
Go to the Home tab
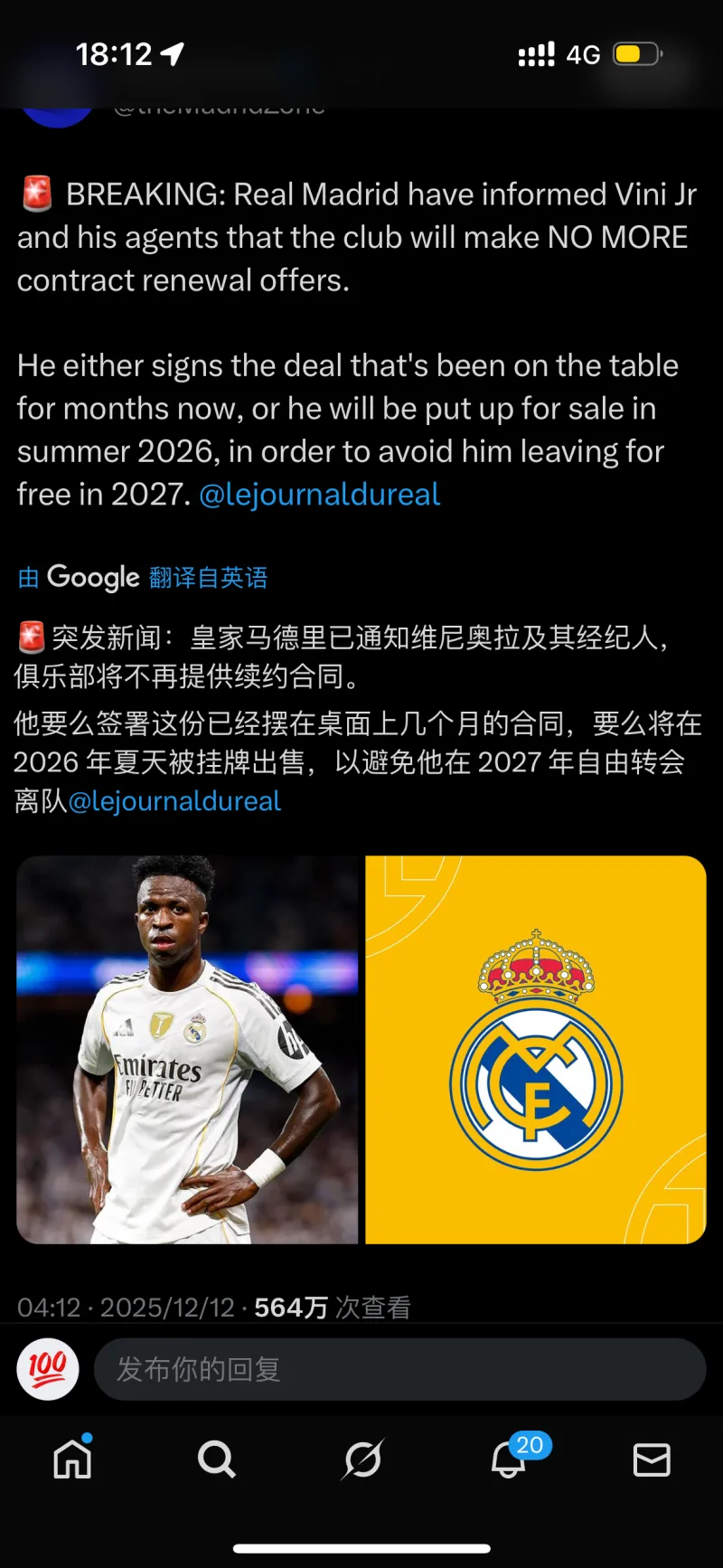(x=72, y=1459)
